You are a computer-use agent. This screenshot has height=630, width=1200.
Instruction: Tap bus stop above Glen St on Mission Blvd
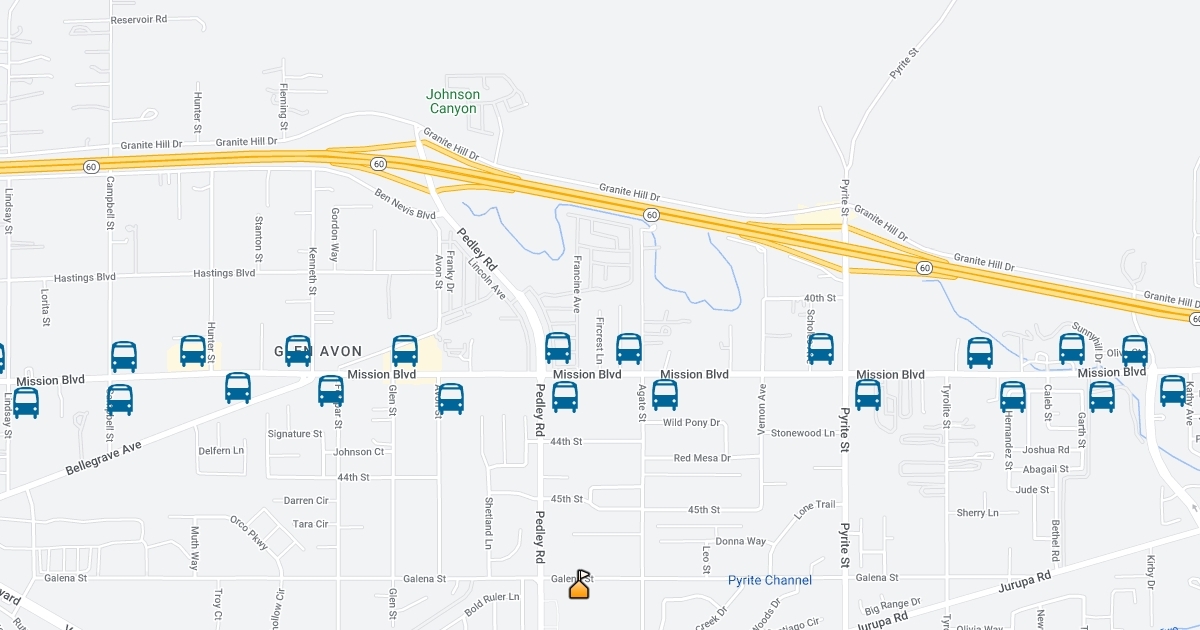pyautogui.click(x=405, y=350)
